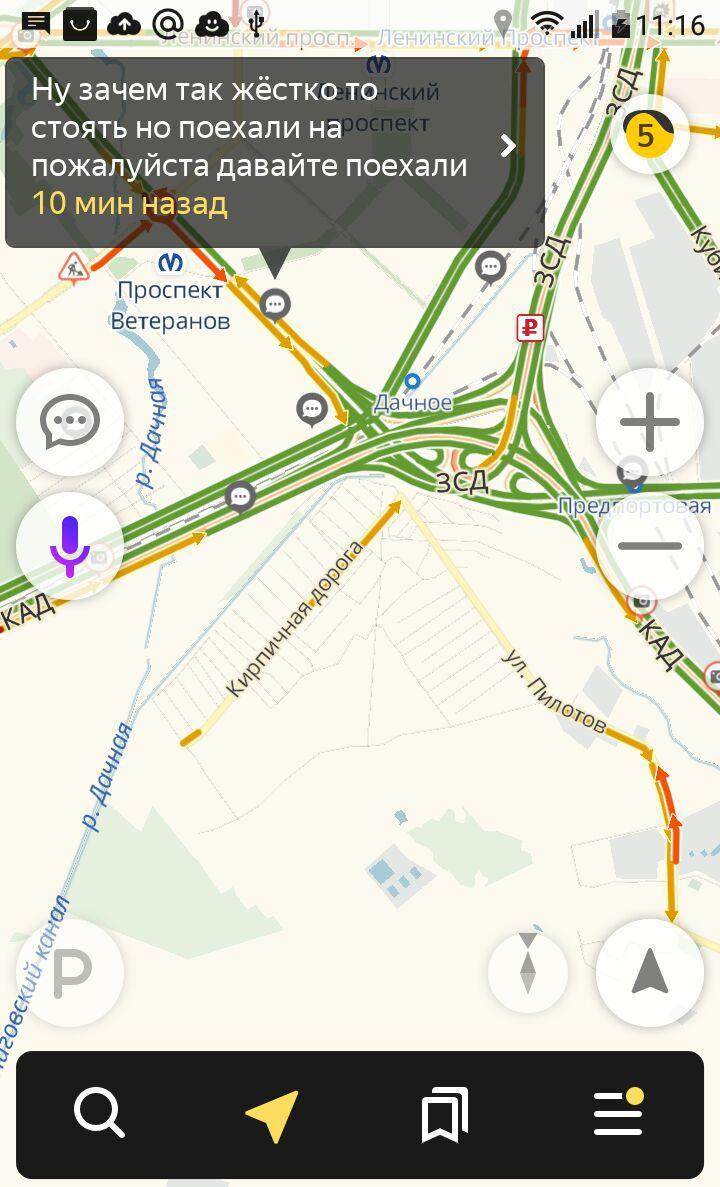Open search in the bottom bar

click(99, 1113)
